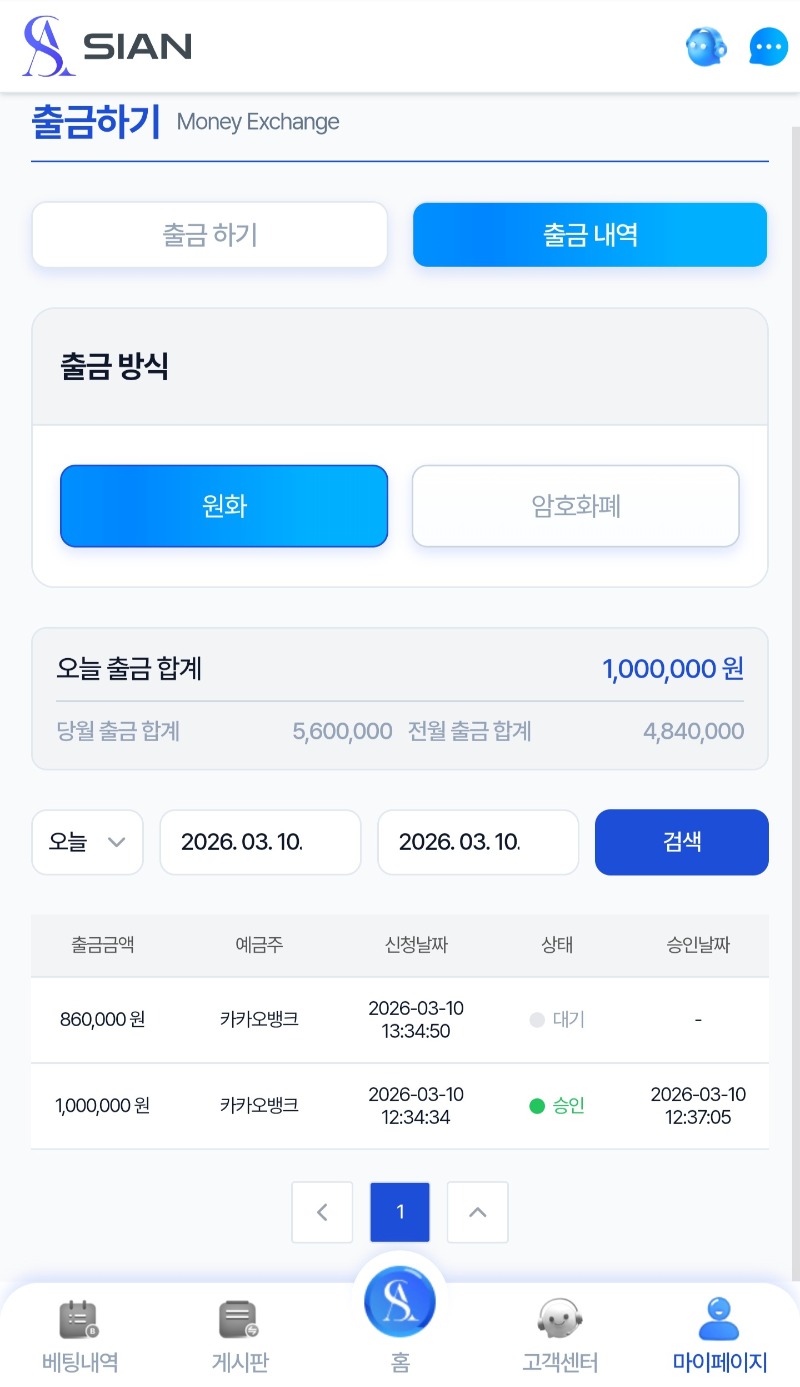Collapse results using the up chevron
This screenshot has width=800, height=1387.
(x=477, y=1212)
